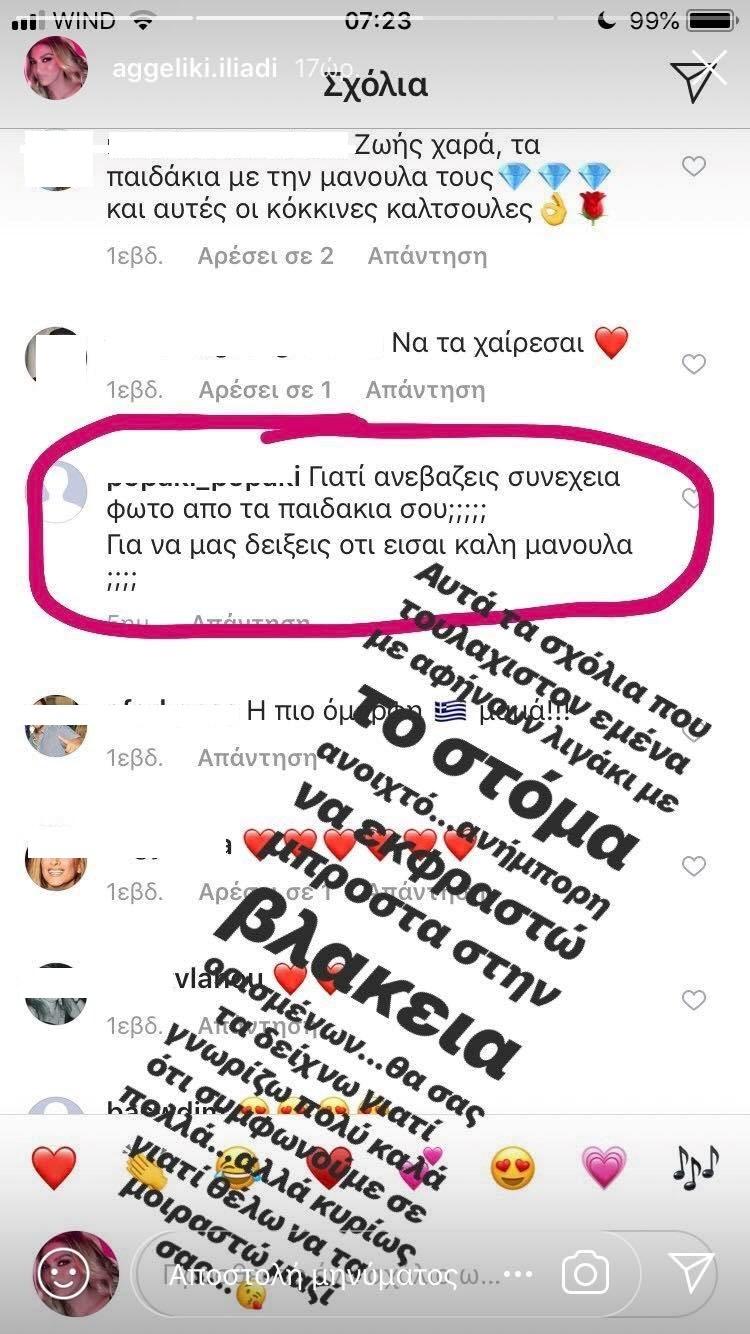Share this story via the bottom paper plane
Viewport: 750px width, 1334px height.
pos(691,1272)
